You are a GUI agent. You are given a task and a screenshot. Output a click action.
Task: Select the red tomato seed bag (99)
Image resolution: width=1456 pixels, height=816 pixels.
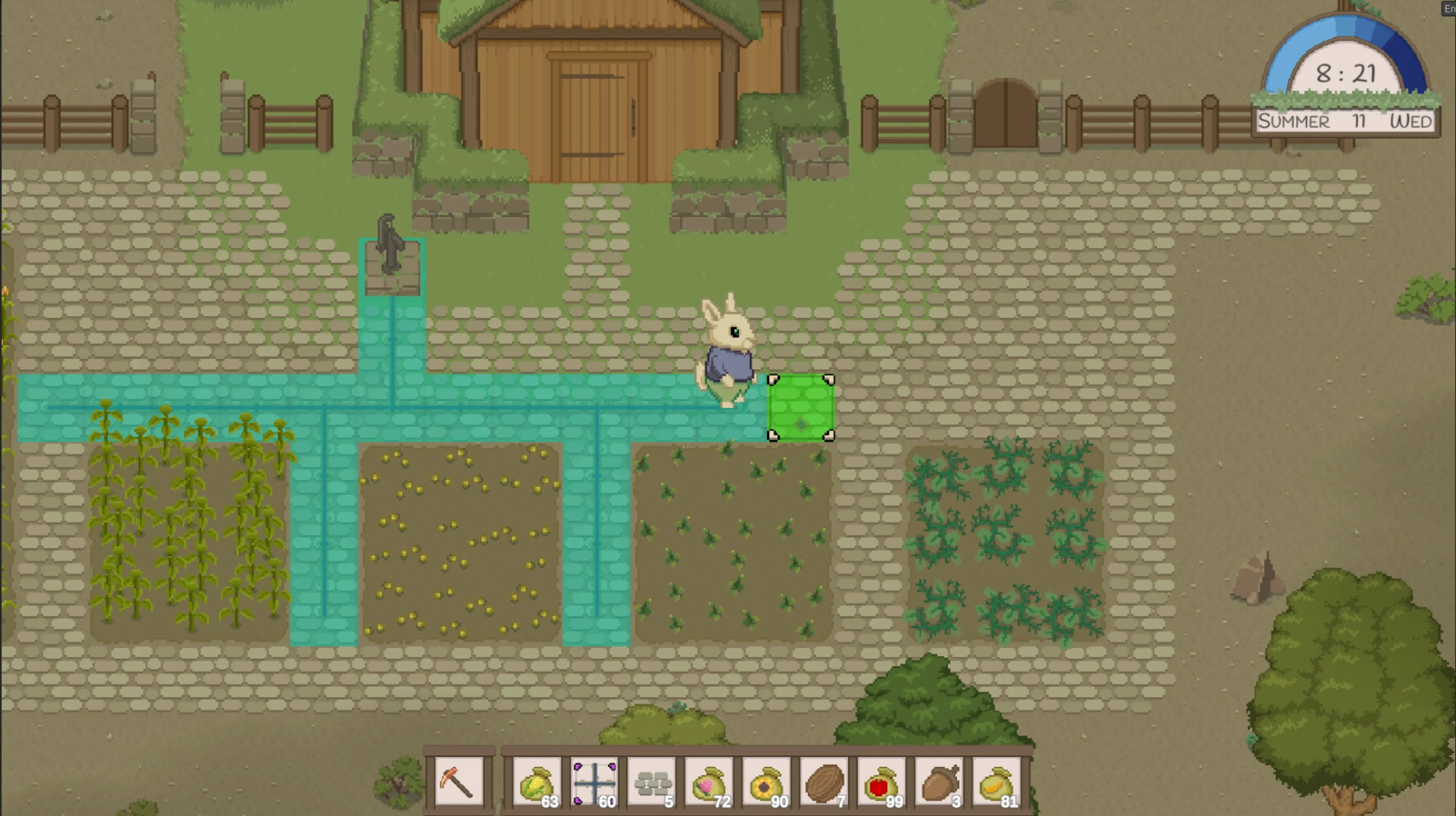[881, 783]
